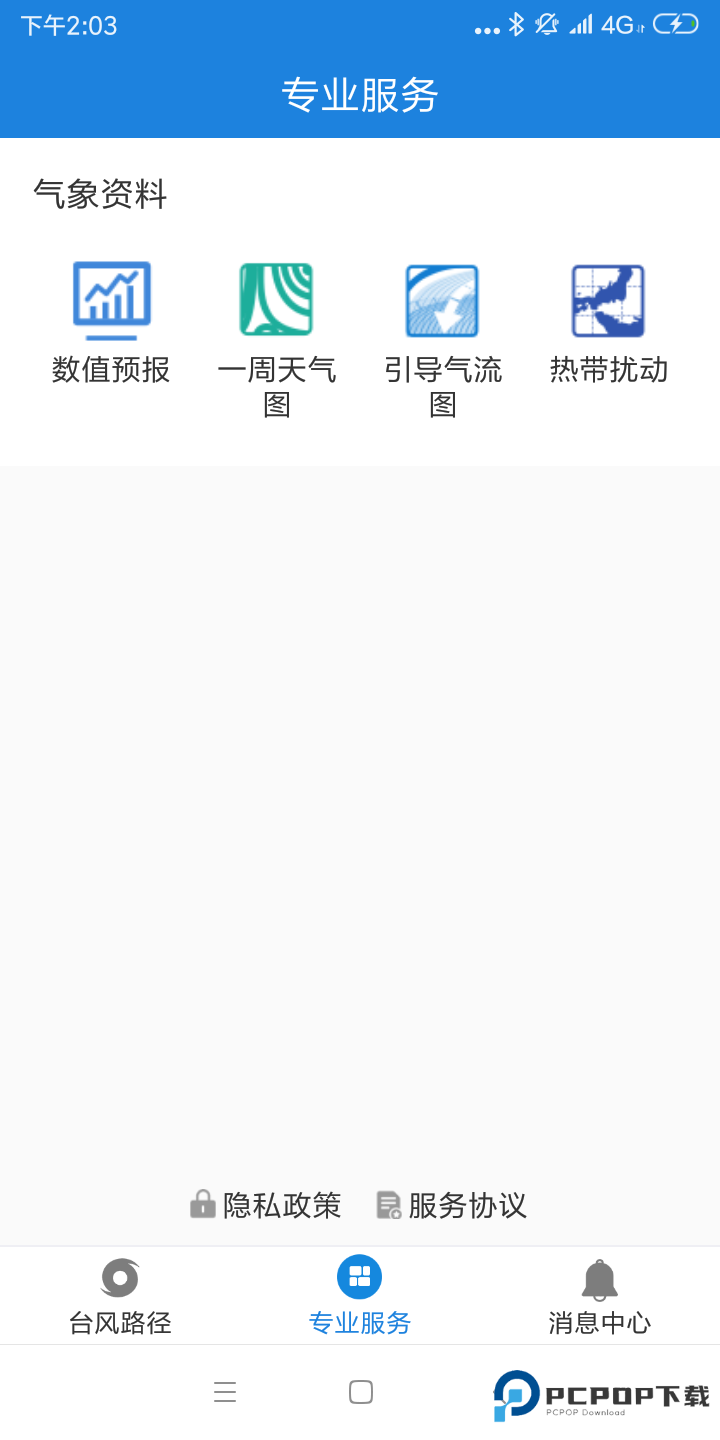Click the document icon beside 服务协议

point(387,1205)
